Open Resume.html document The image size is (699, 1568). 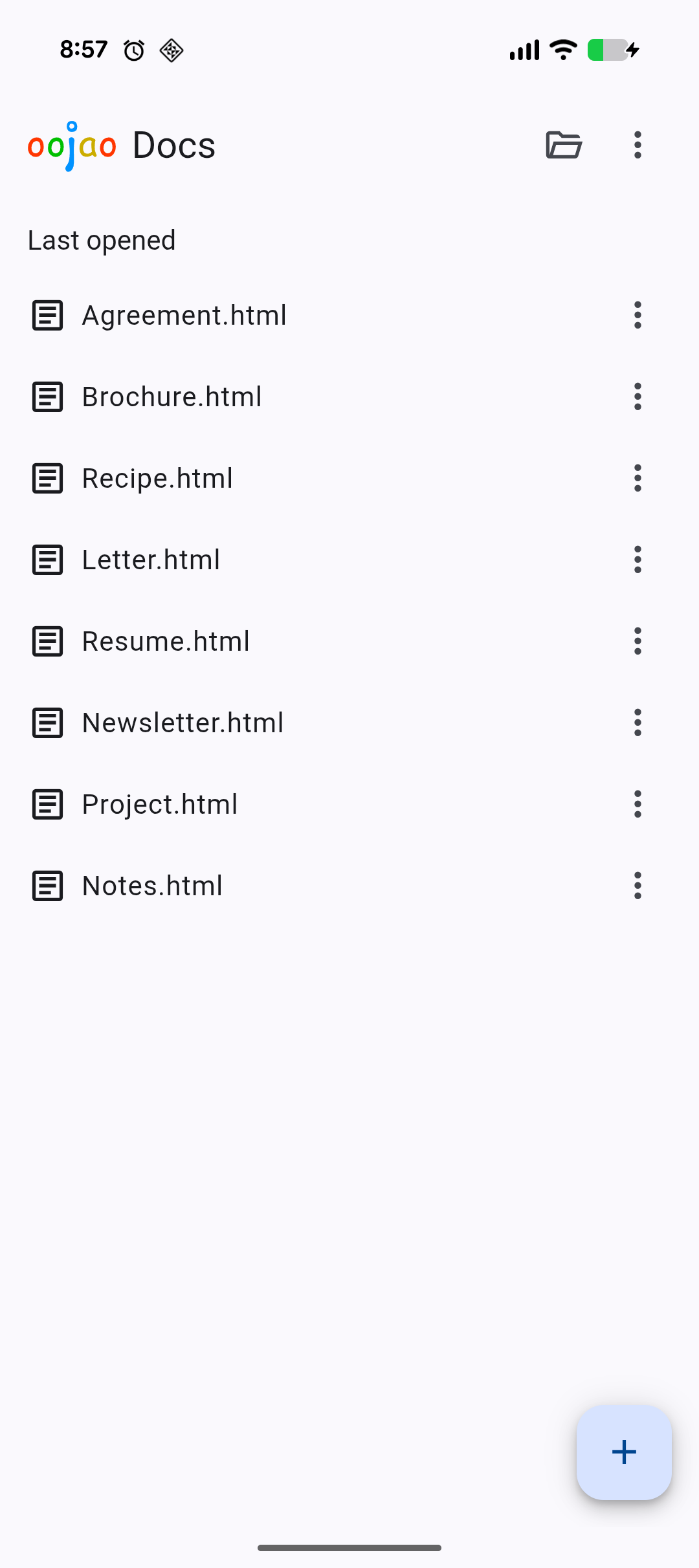coord(166,642)
